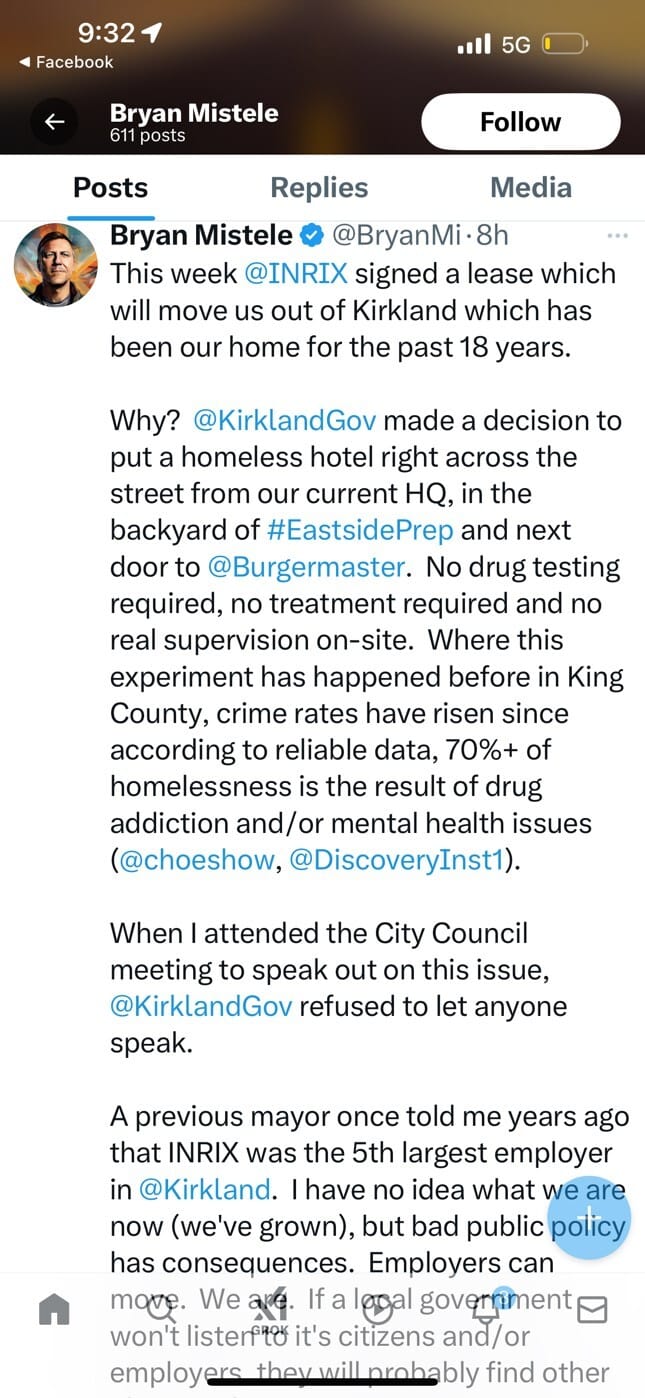
Task: Open the @choeshow mention
Action: (x=196, y=860)
